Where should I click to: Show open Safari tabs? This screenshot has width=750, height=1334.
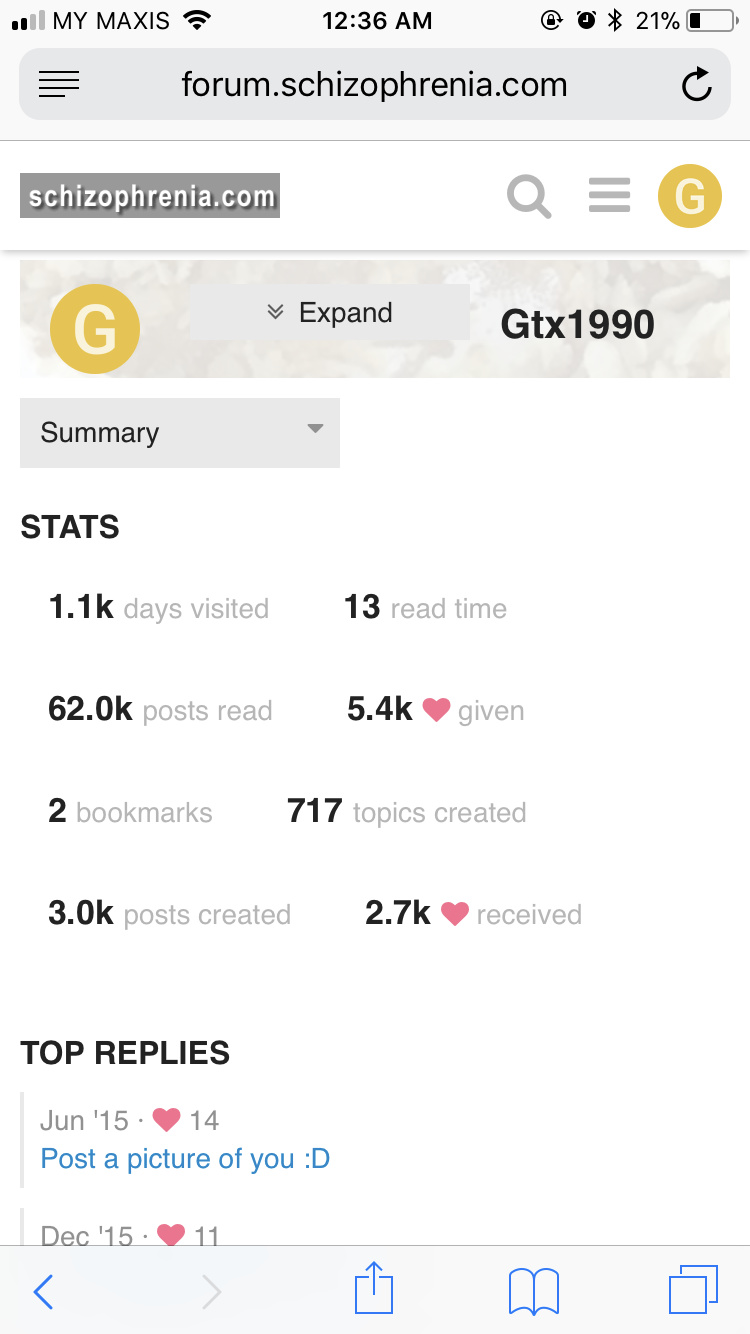[692, 1290]
